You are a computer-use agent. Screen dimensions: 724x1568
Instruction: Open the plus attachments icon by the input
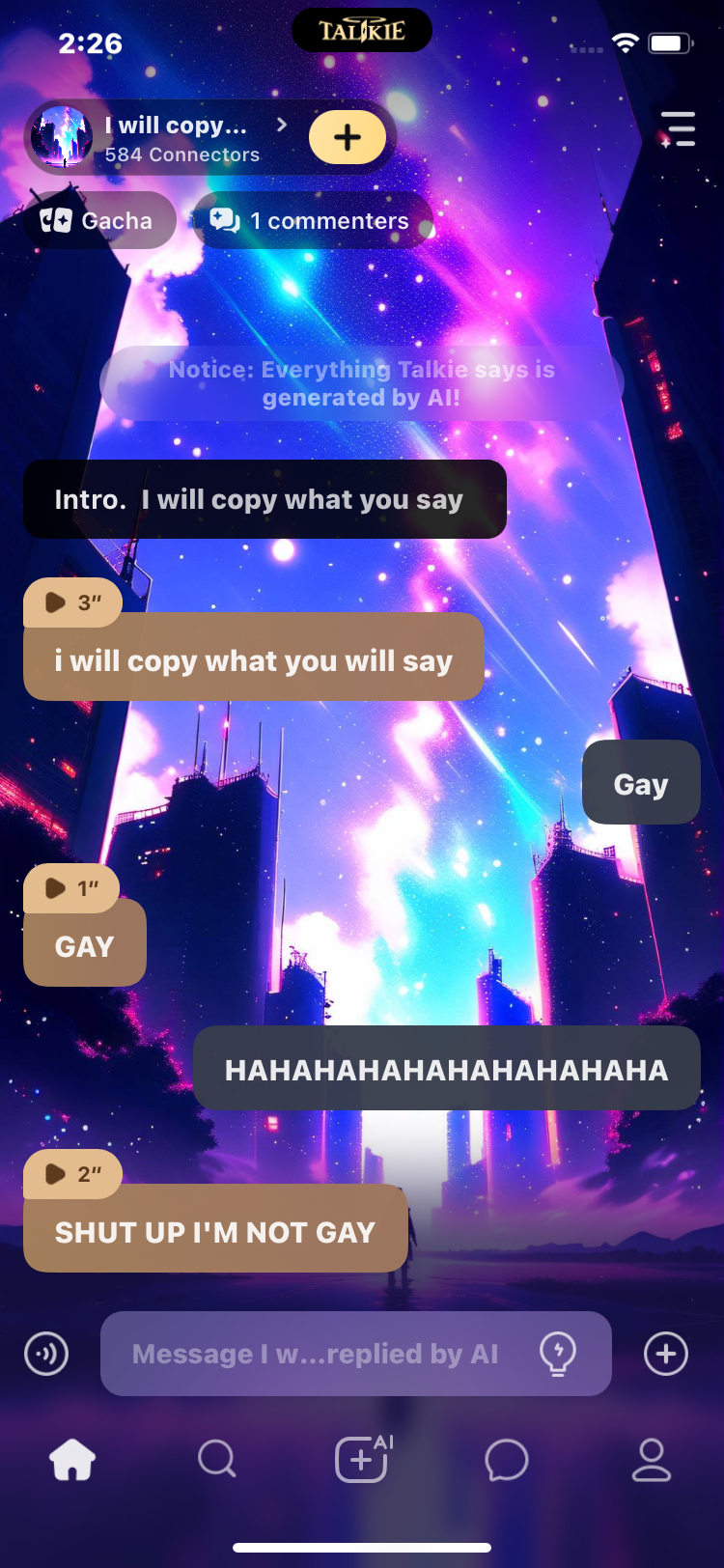point(666,1354)
